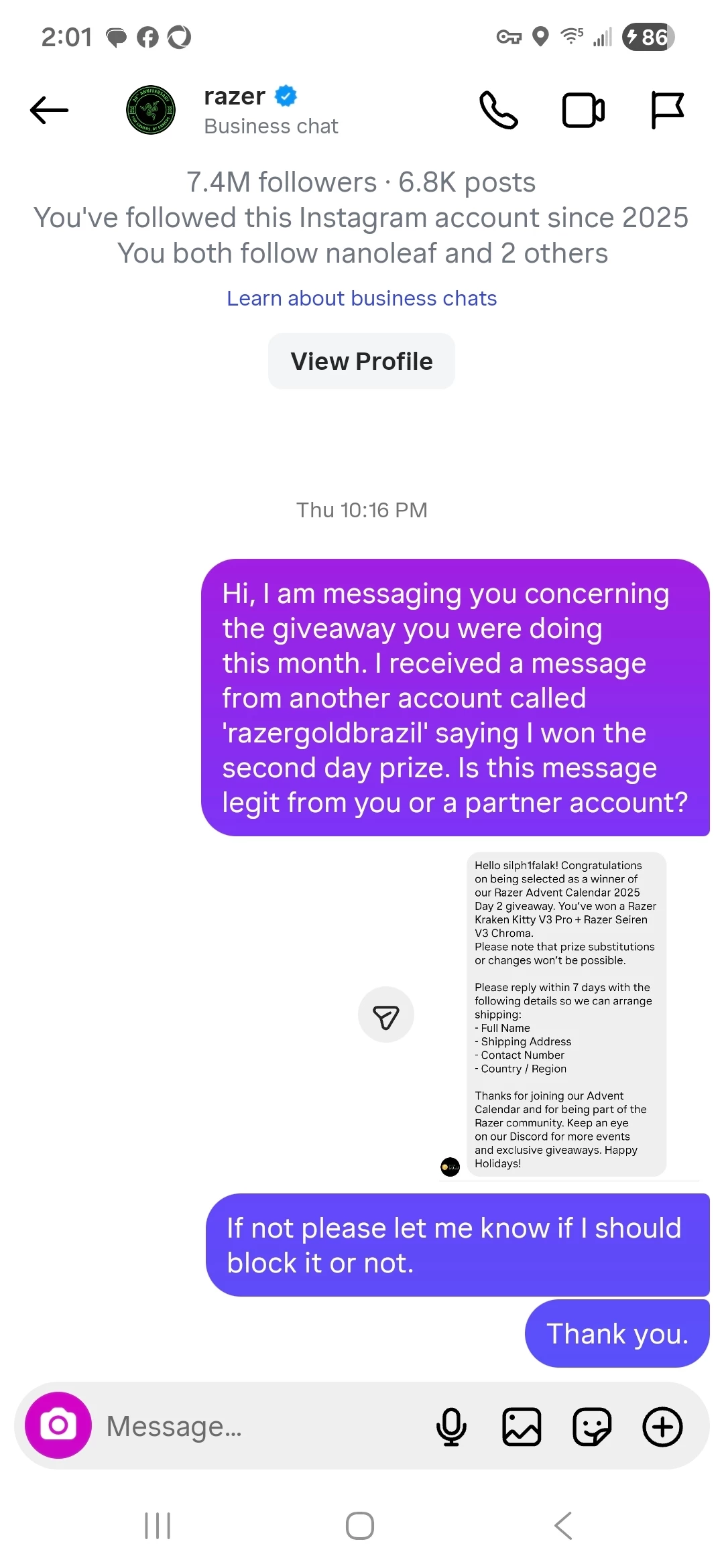Forward the shared giveaway screenshot
The height and width of the screenshot is (1568, 724).
385,1015
